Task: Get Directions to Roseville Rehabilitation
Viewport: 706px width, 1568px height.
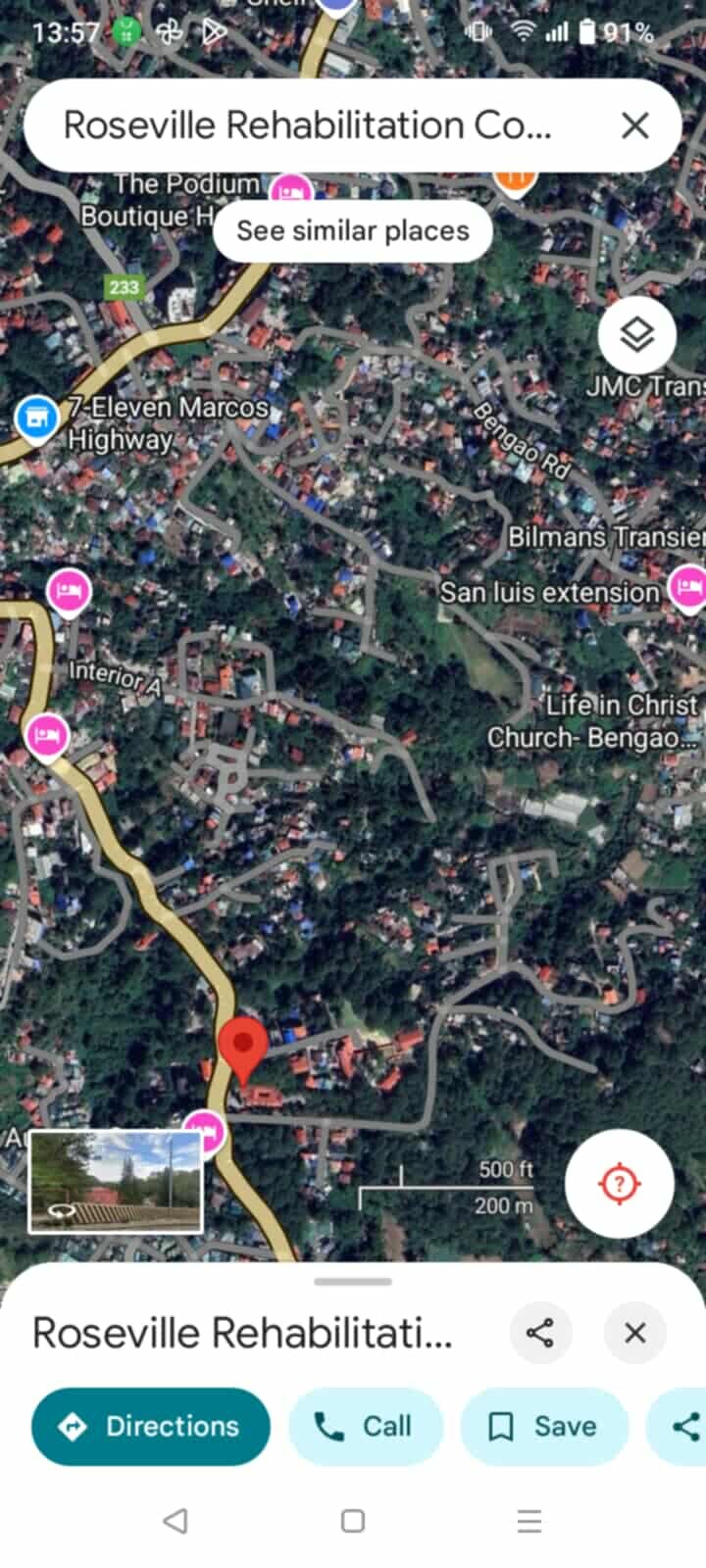Action: pos(151,1426)
